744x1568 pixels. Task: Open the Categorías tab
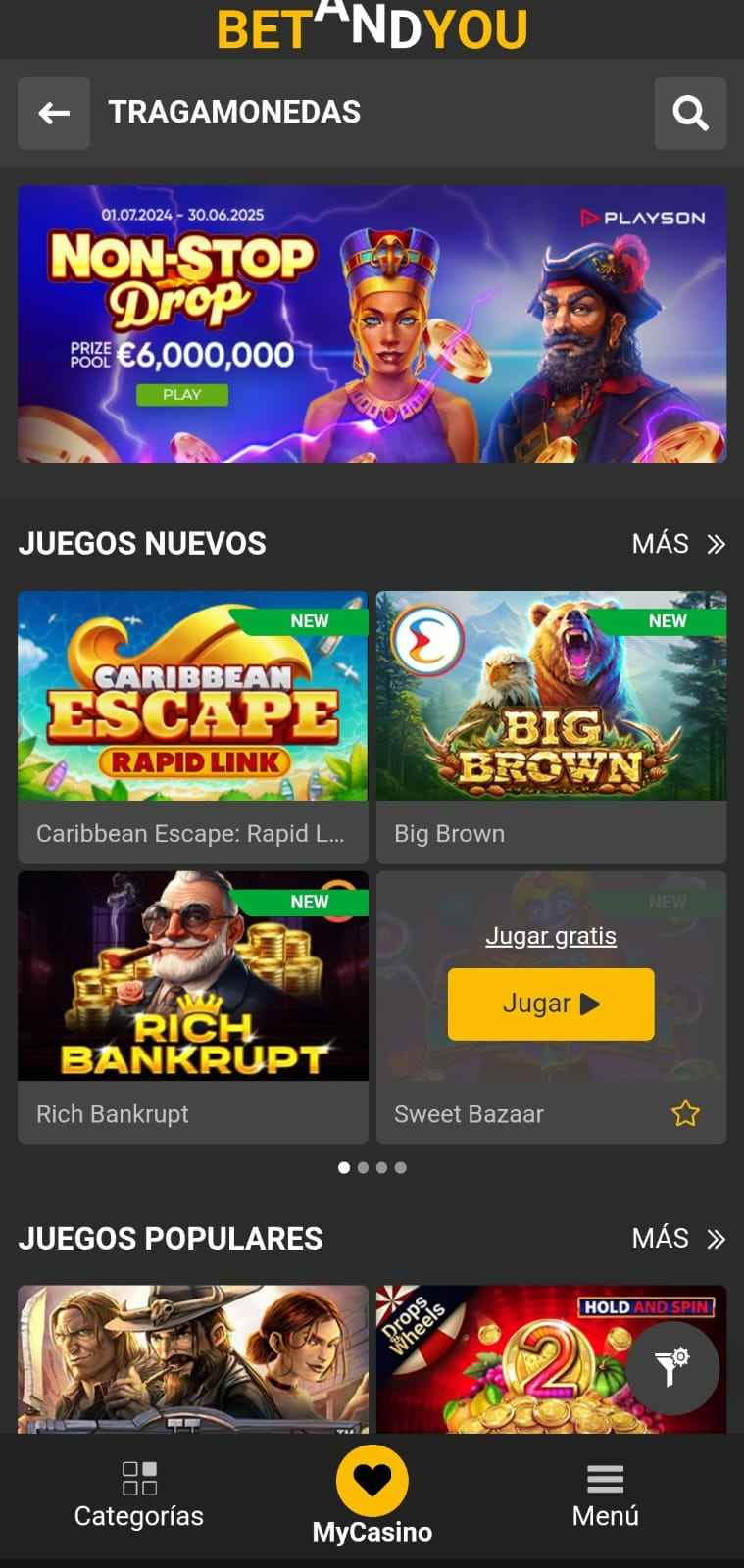pyautogui.click(x=138, y=1495)
